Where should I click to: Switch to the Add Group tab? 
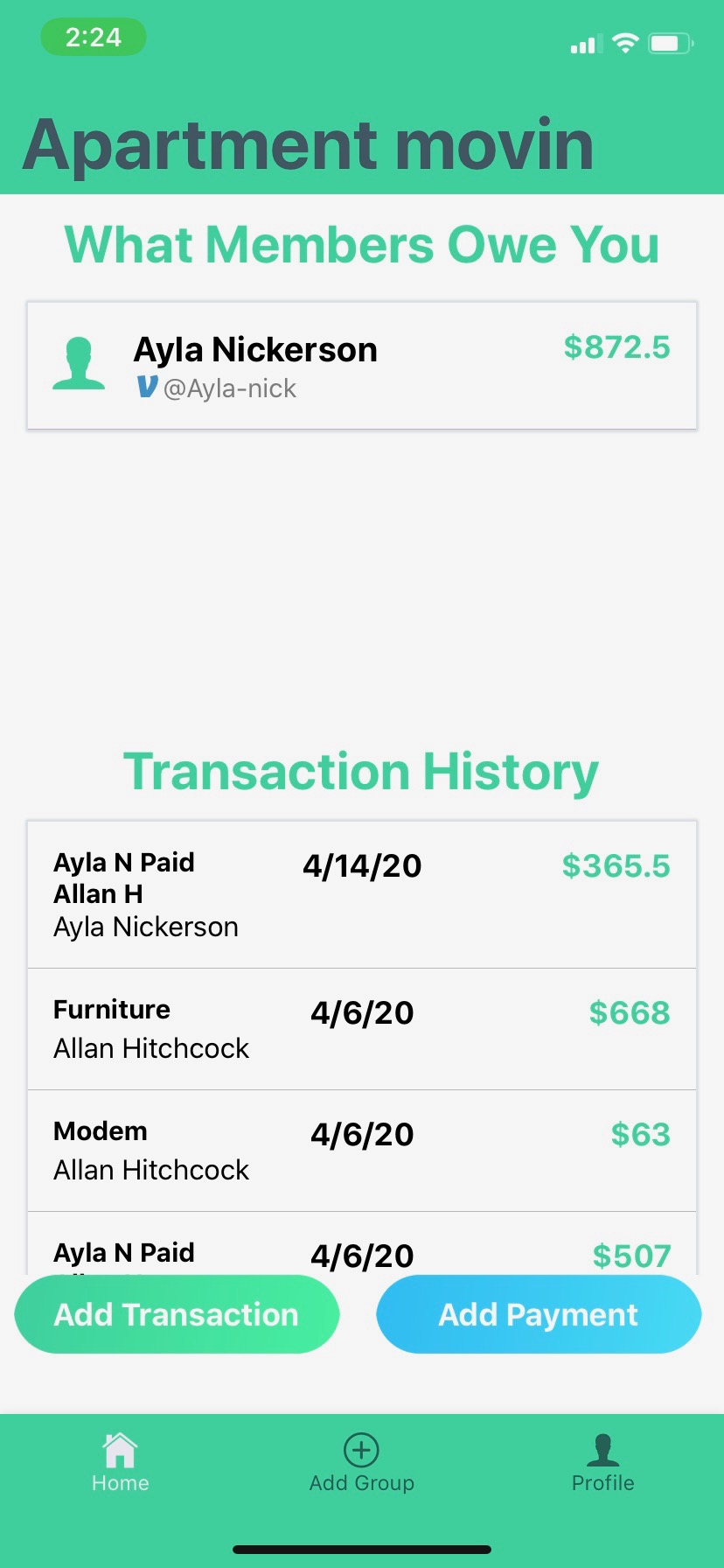coord(362,1463)
